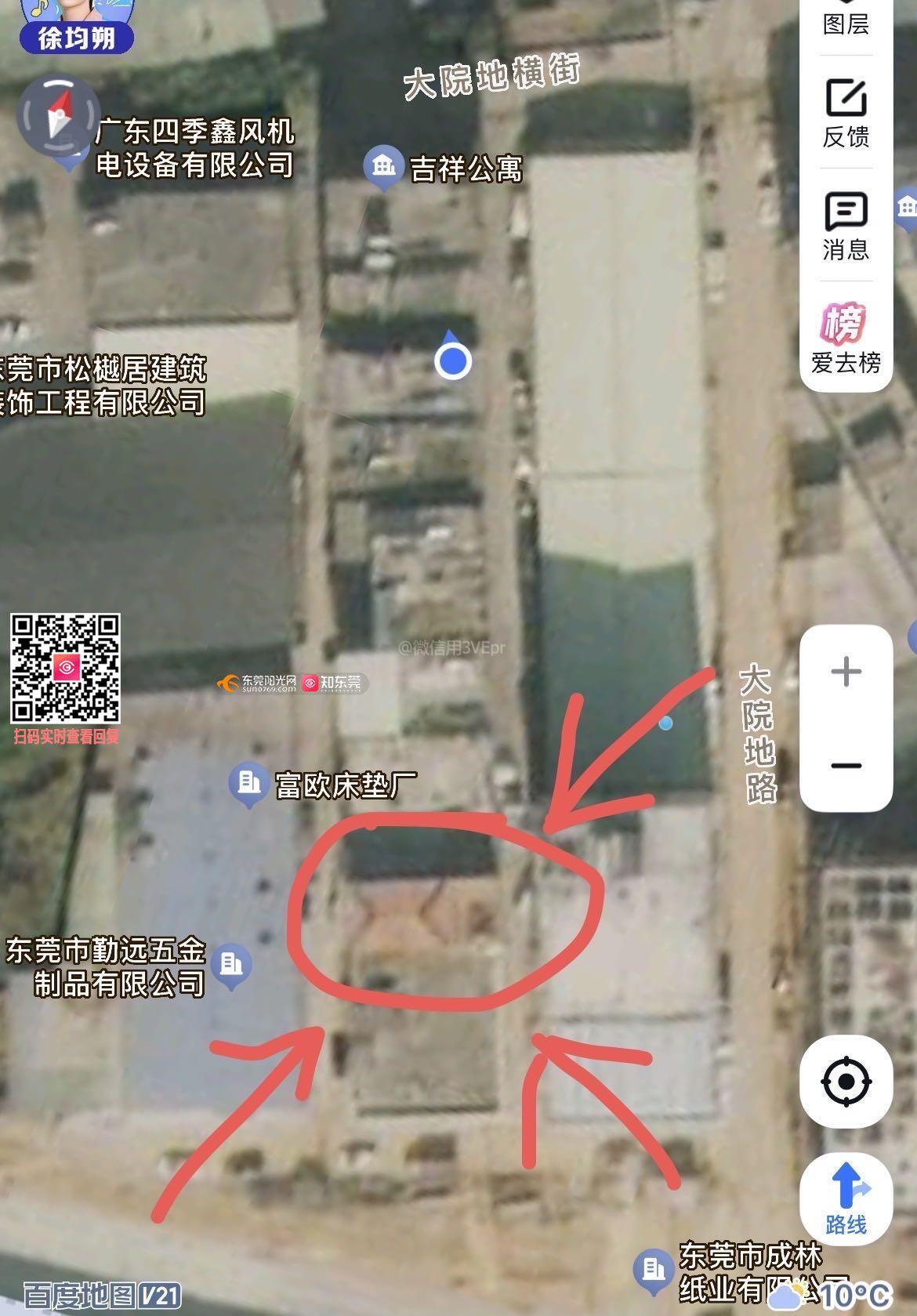917x1316 pixels.
Task: Select the 吉祥公寓 place marker
Action: (x=383, y=167)
